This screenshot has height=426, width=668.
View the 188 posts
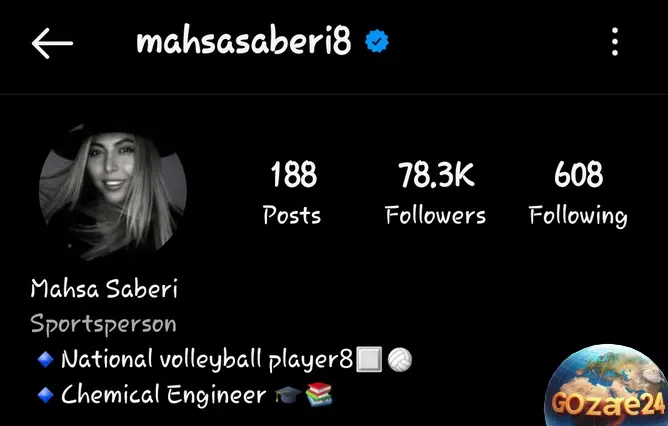292,194
